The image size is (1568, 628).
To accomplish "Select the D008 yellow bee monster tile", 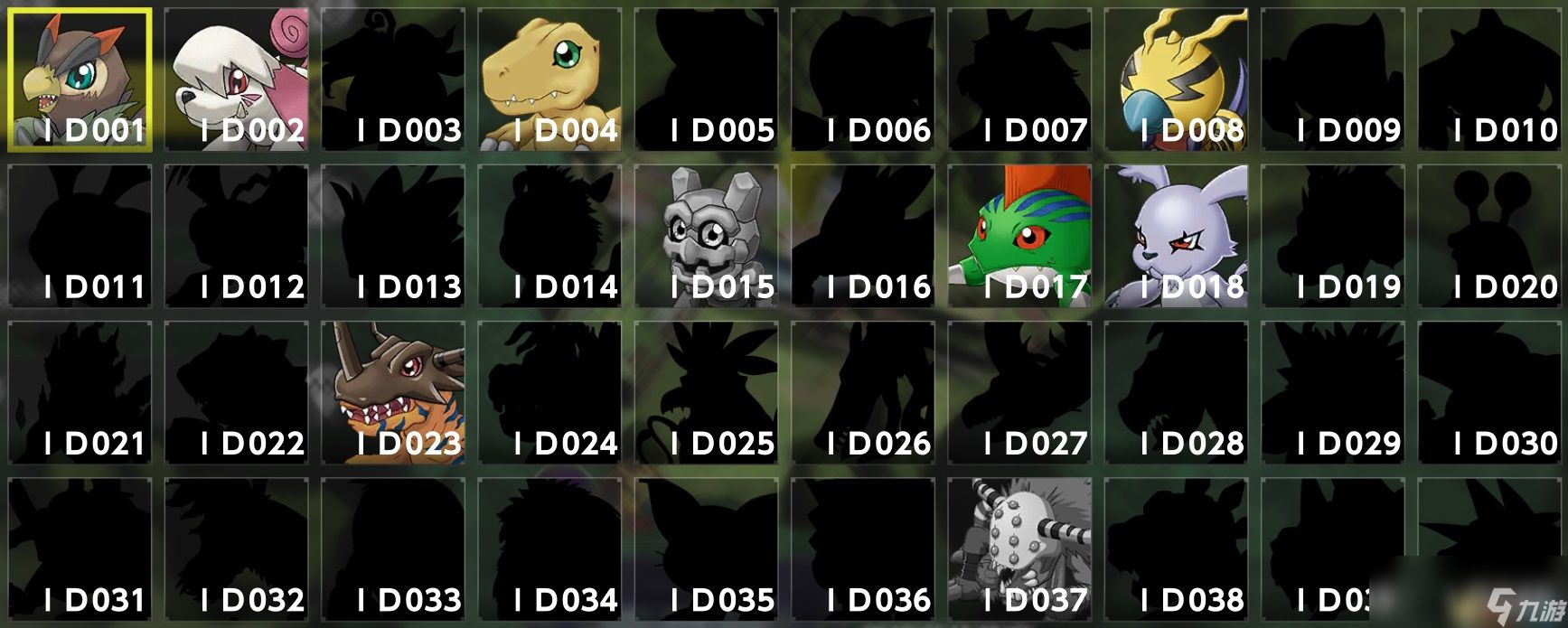I will tap(1177, 79).
